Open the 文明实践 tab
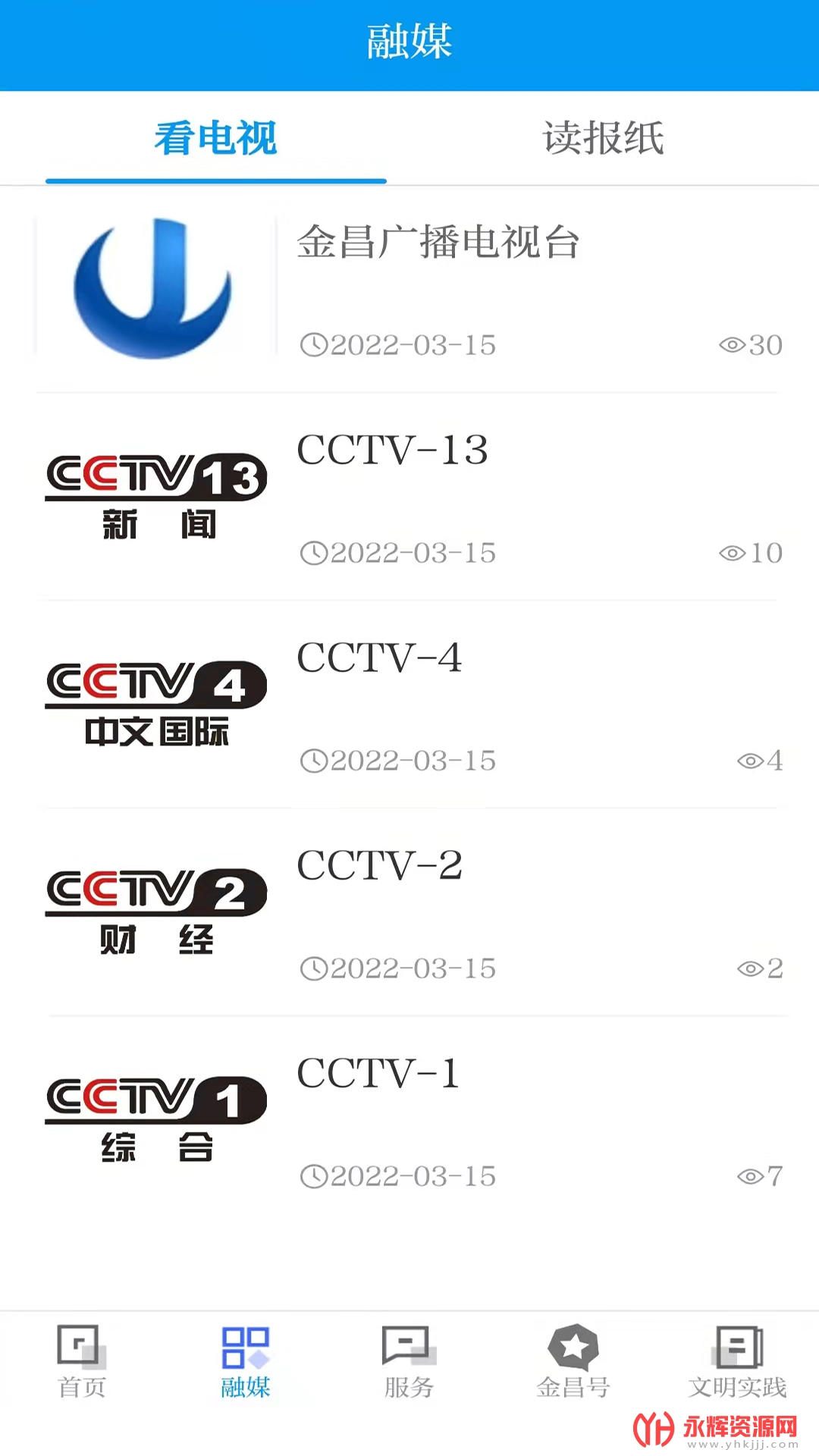 point(737,1361)
